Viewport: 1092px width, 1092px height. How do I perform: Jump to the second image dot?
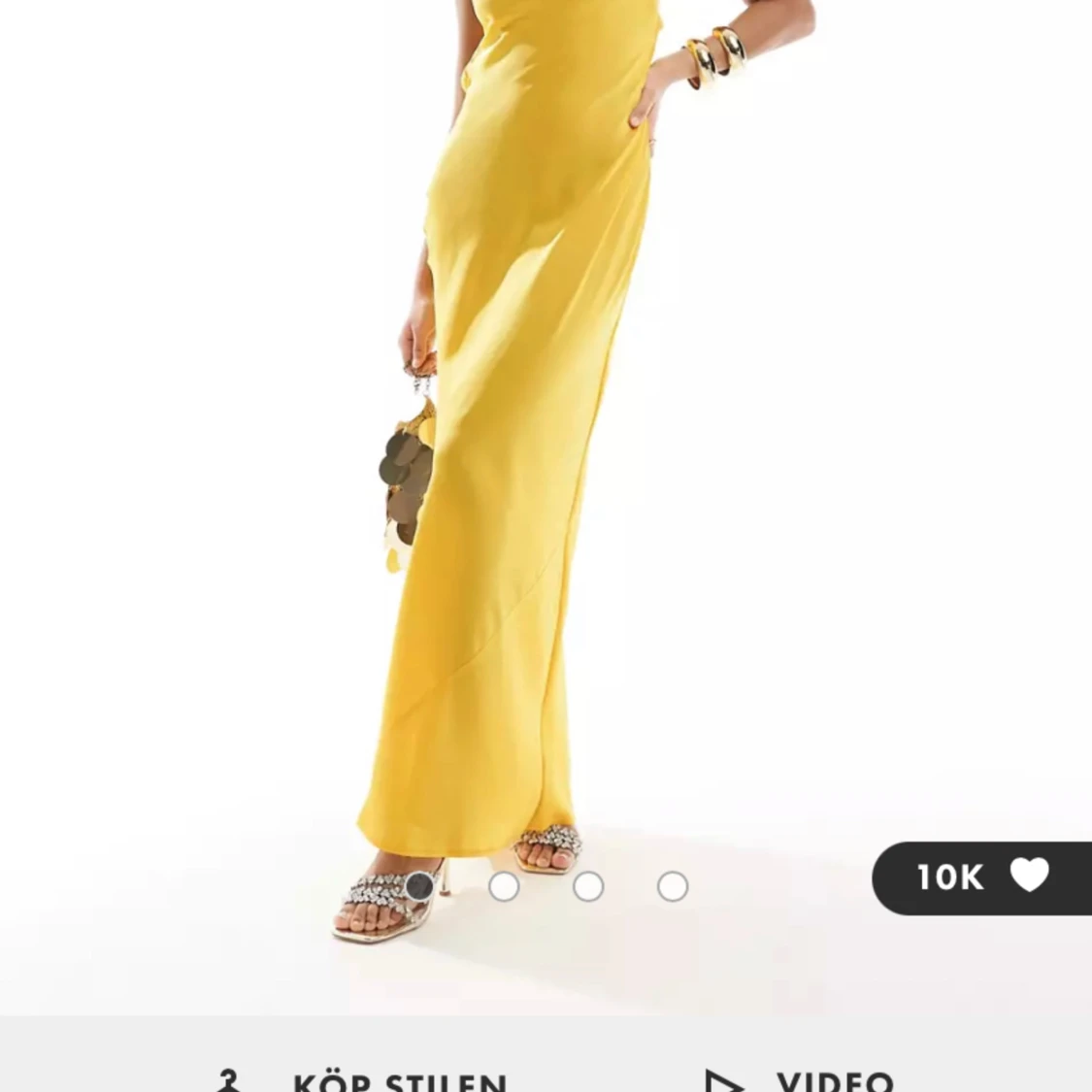point(503,886)
